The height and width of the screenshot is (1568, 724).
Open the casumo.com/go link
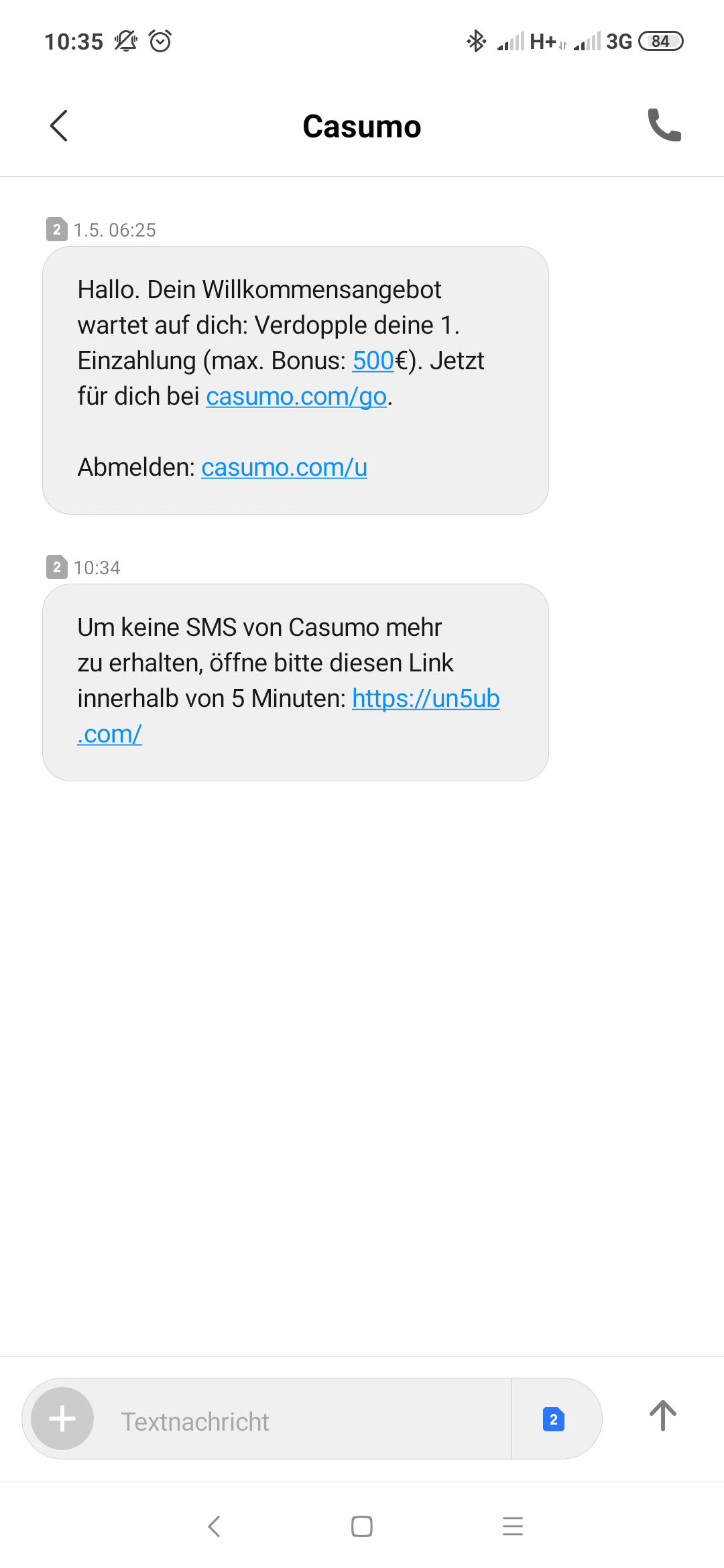tap(296, 397)
